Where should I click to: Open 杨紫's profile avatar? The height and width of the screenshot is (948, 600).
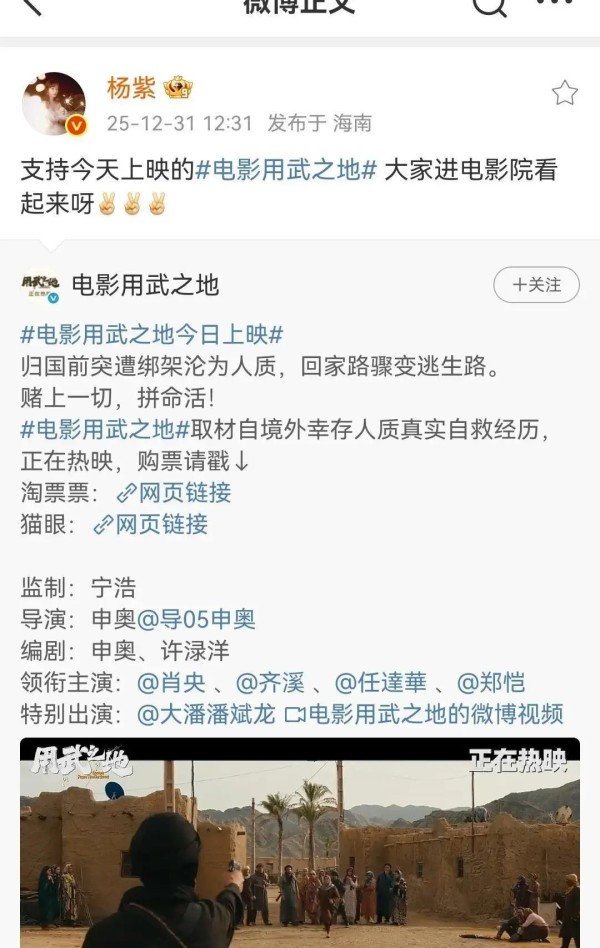[x=54, y=103]
